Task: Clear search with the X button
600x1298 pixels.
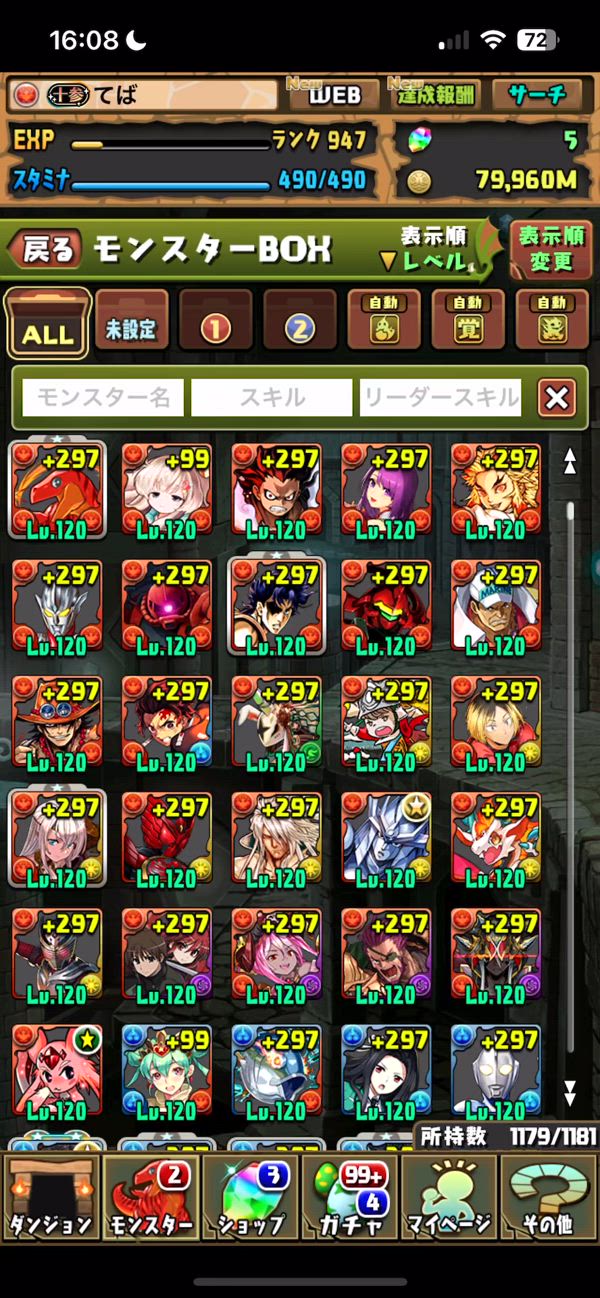Action: 556,398
